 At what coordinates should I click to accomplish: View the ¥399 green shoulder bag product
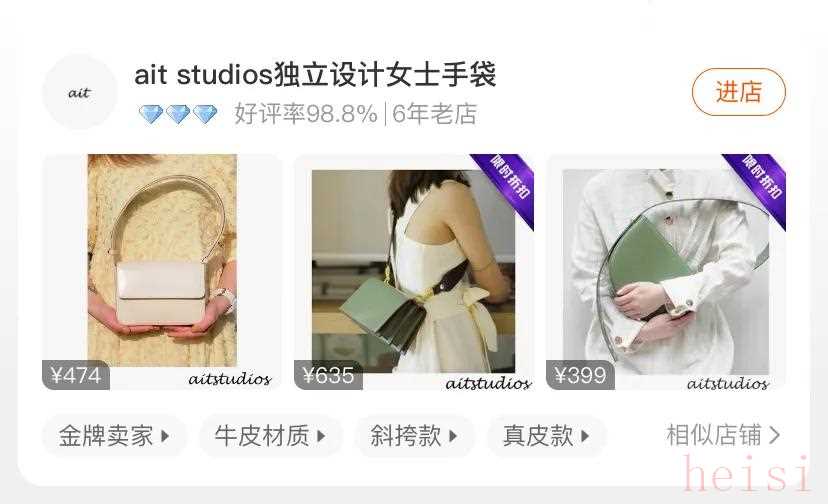665,272
